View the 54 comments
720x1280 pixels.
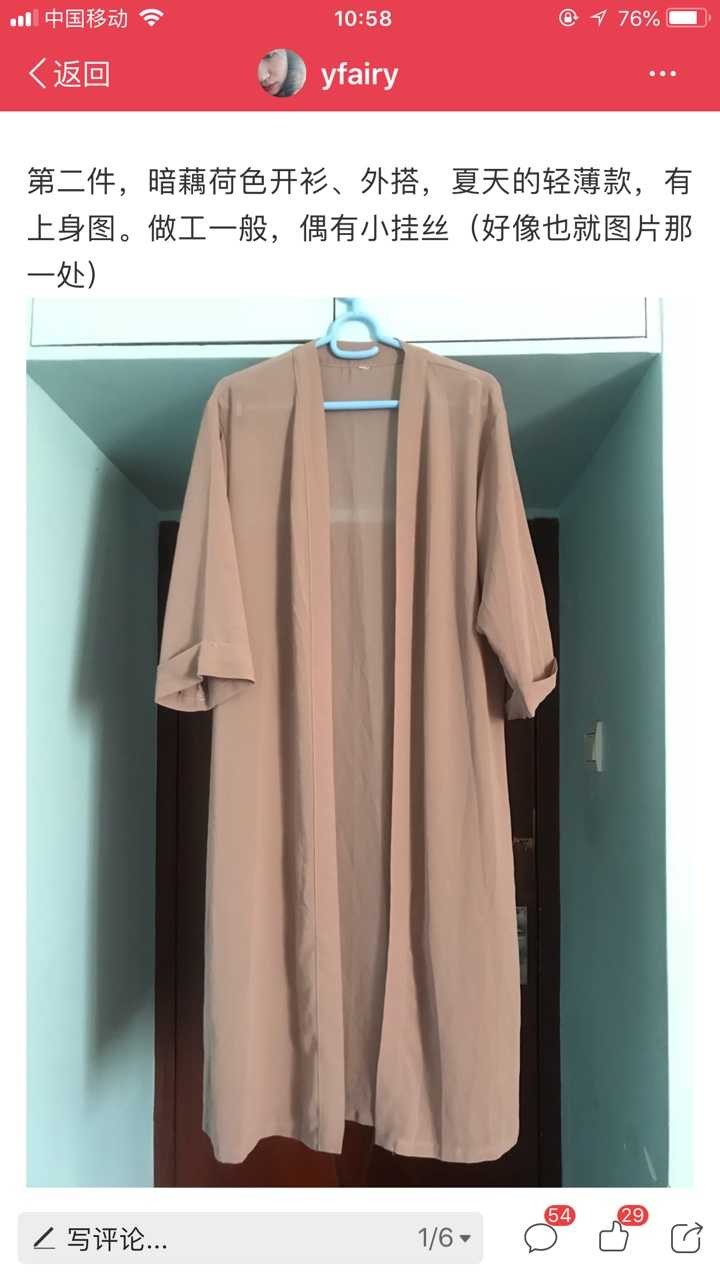pyautogui.click(x=541, y=1238)
